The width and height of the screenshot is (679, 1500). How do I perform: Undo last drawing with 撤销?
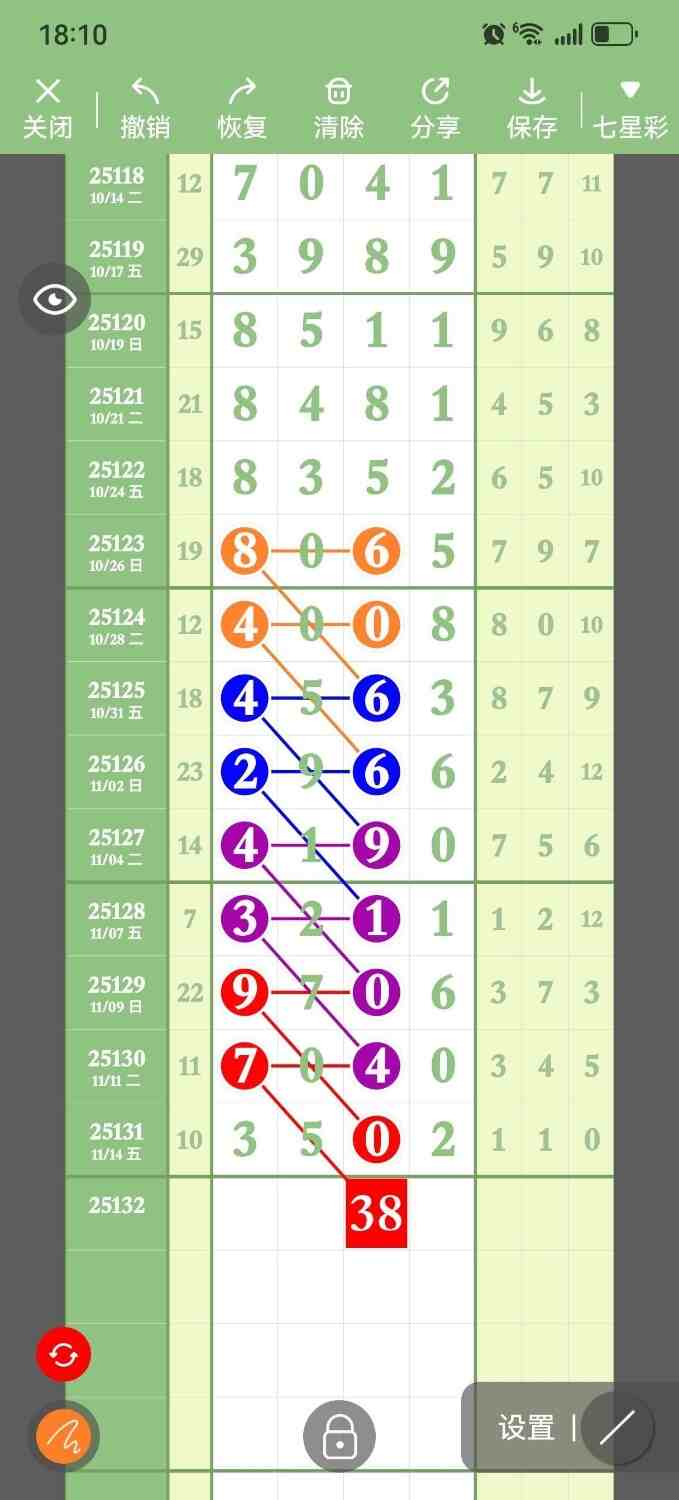[145, 108]
